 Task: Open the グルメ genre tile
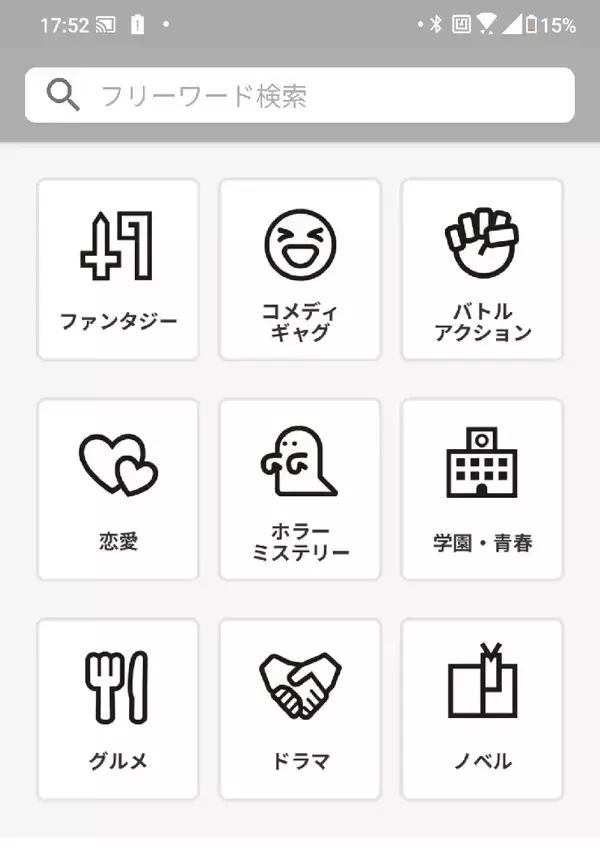click(118, 709)
